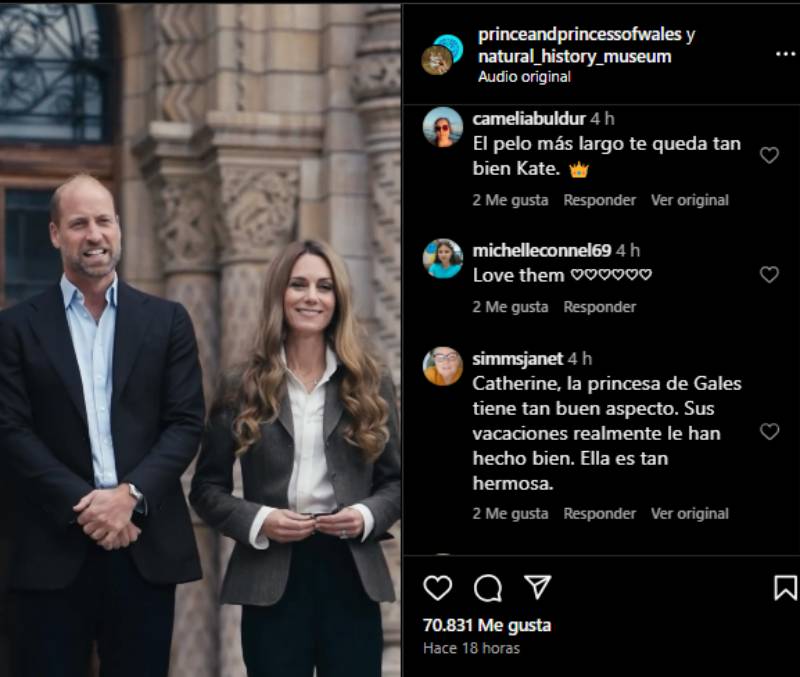Share post via paper plane icon

[537, 587]
